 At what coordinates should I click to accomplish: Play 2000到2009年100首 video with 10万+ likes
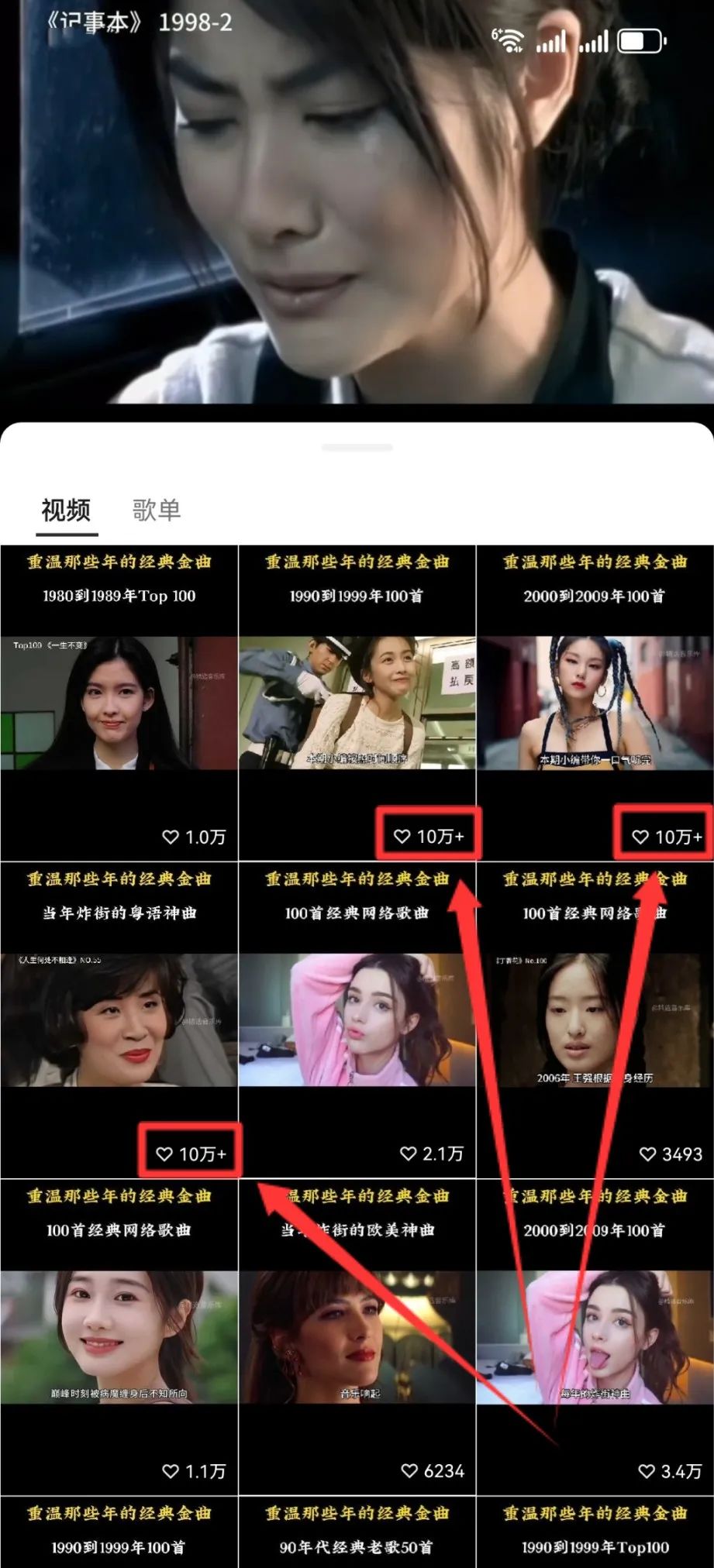[x=595, y=702]
